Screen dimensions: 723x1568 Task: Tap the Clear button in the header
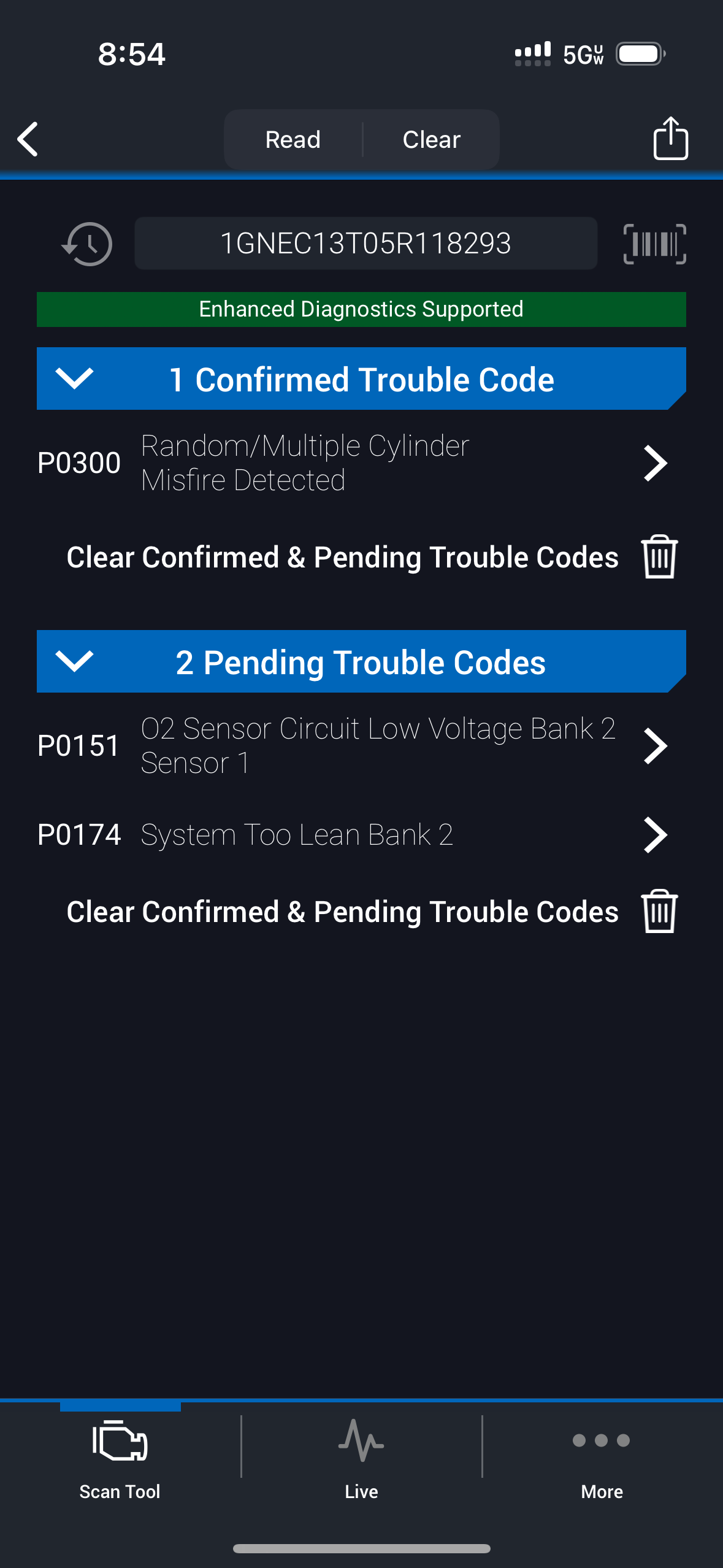coord(431,140)
